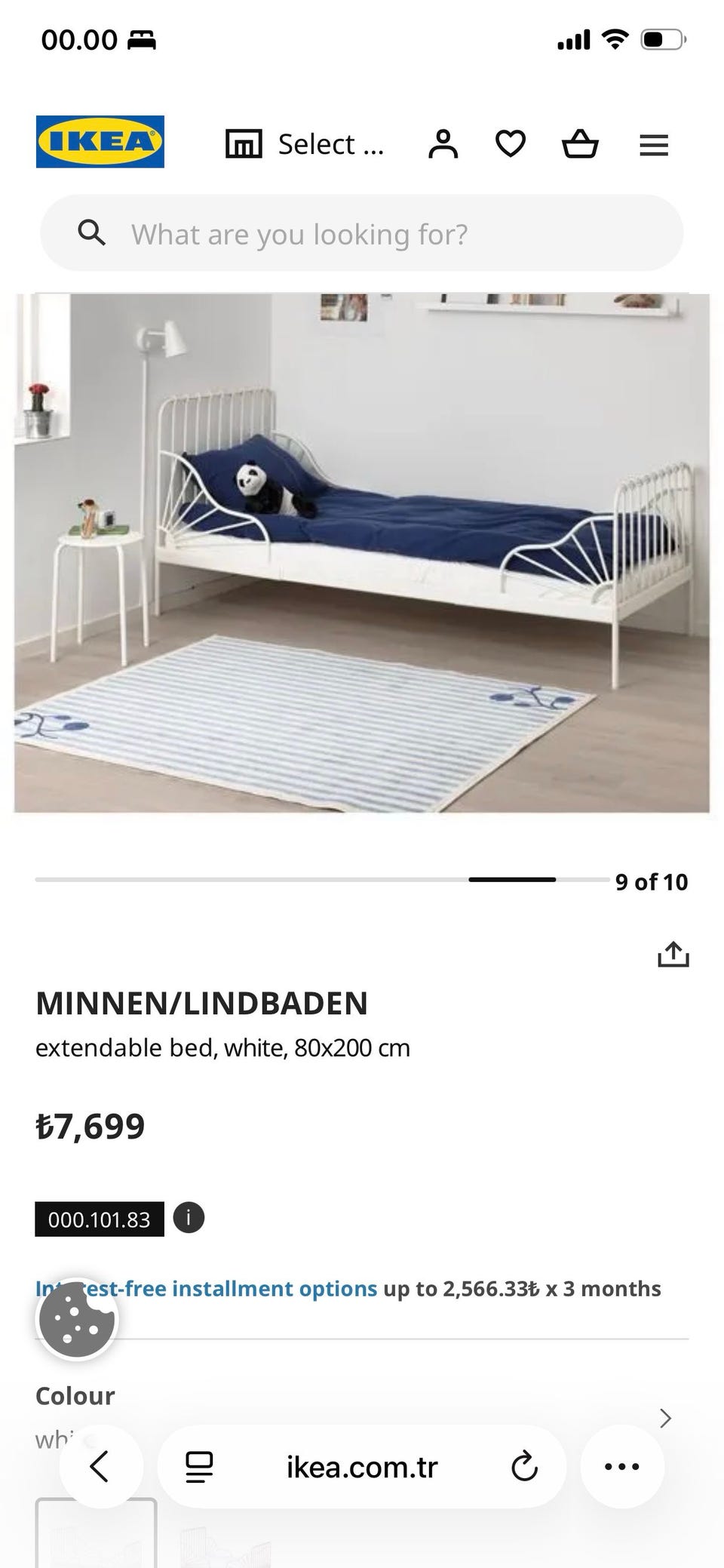Open article number information
Viewport: 724px width, 1568px height.
(x=188, y=1218)
